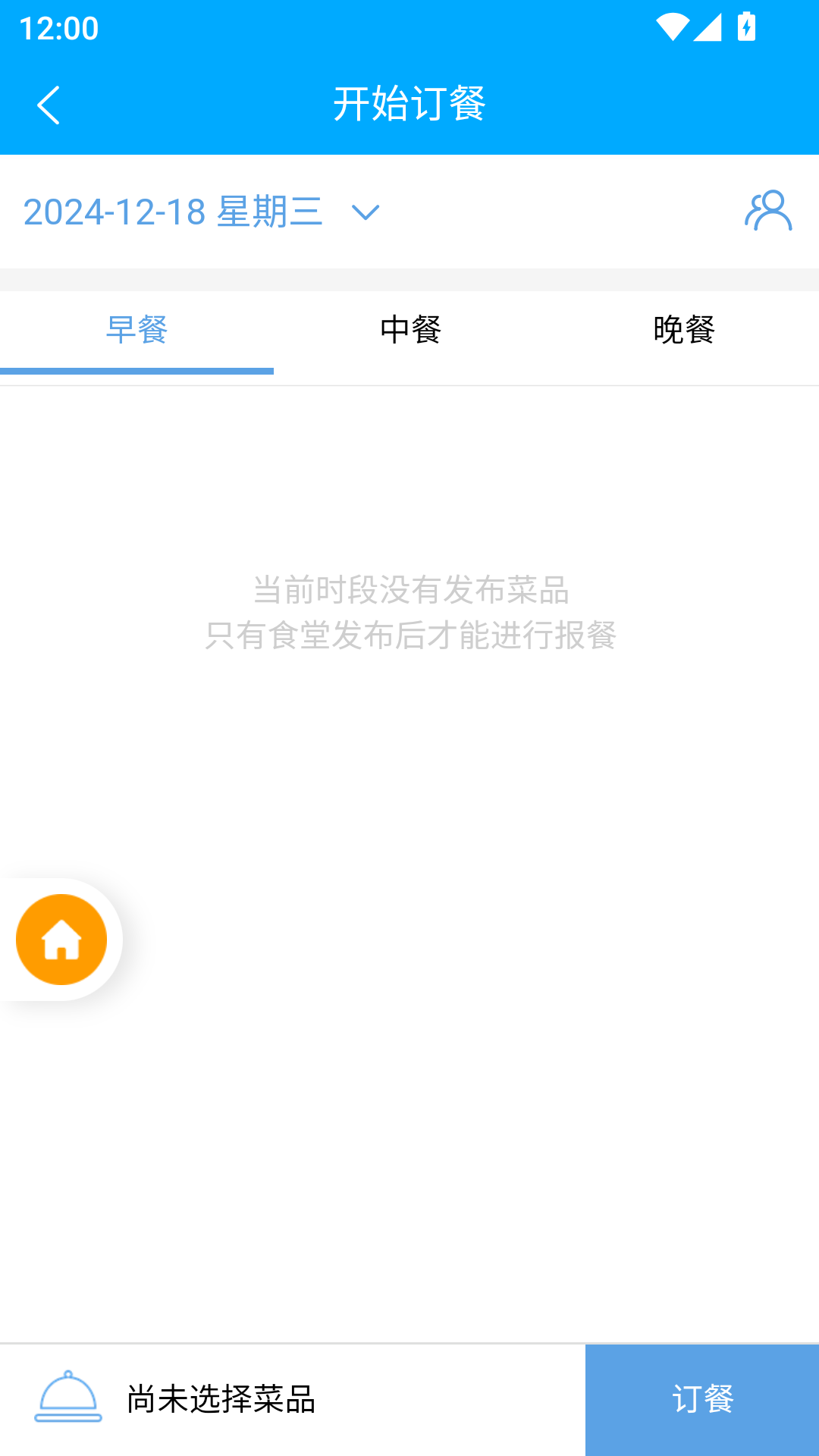This screenshot has width=819, height=1456.
Task: Open the people icon beside the date
Action: pyautogui.click(x=768, y=210)
